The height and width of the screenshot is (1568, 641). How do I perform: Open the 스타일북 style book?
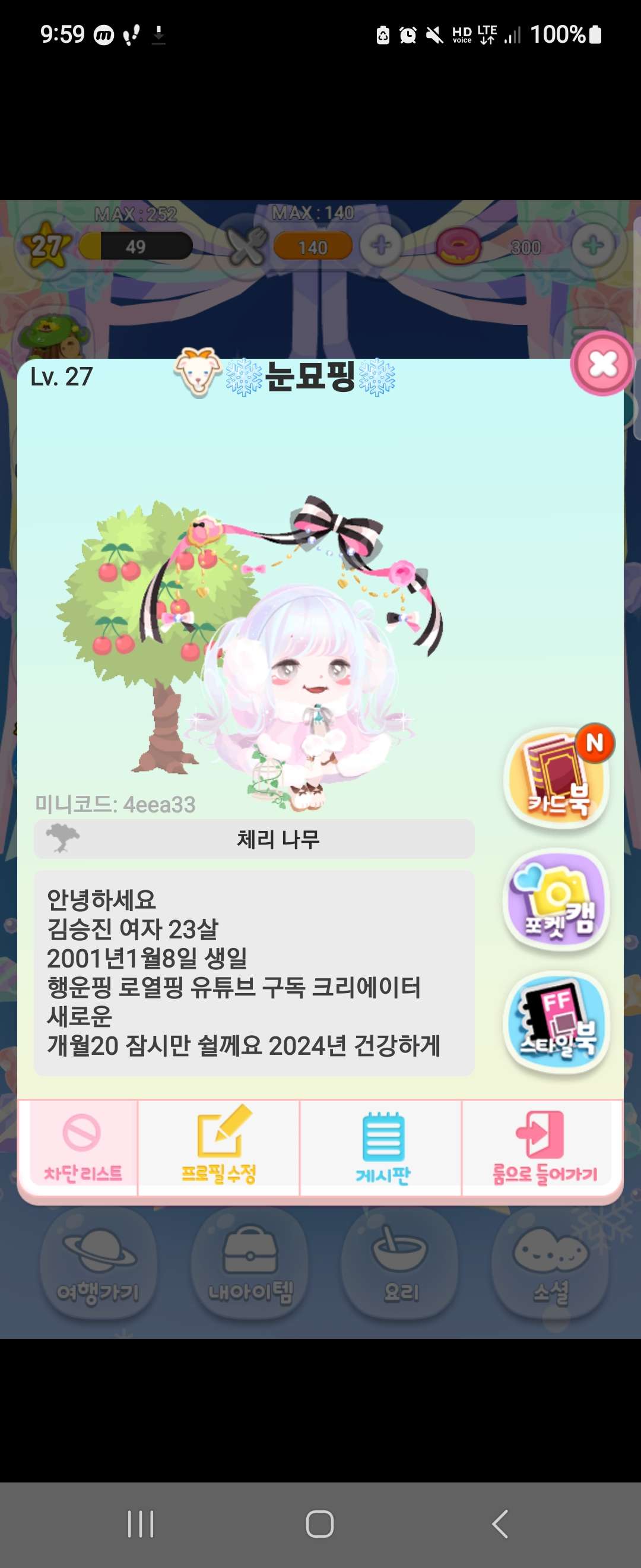pyautogui.click(x=557, y=1022)
